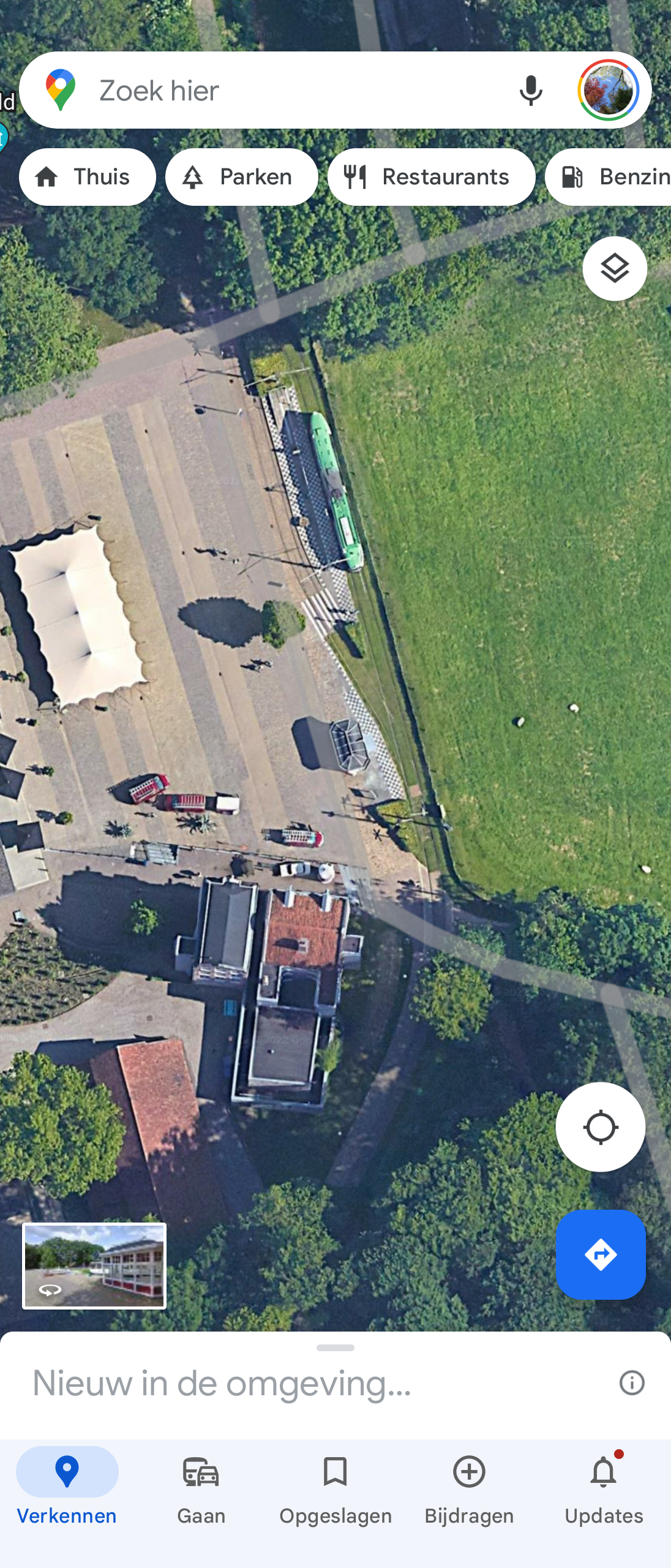Open the 'Zoek hier' search box
Screen dimensions: 671x1568
coord(294,91)
